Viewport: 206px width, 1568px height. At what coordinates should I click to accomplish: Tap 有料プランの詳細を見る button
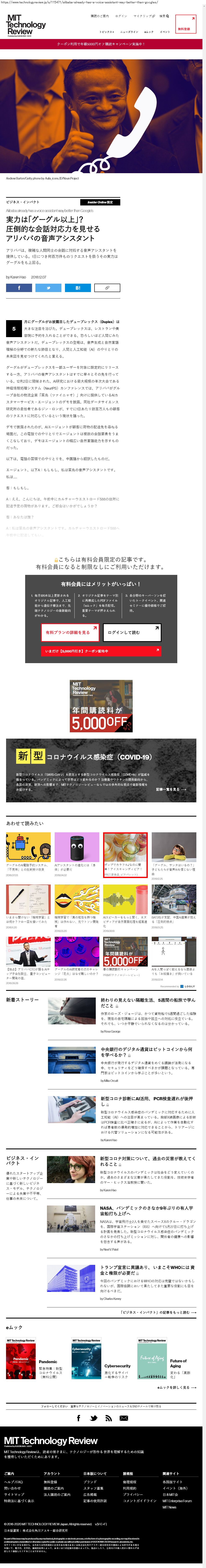(x=70, y=633)
